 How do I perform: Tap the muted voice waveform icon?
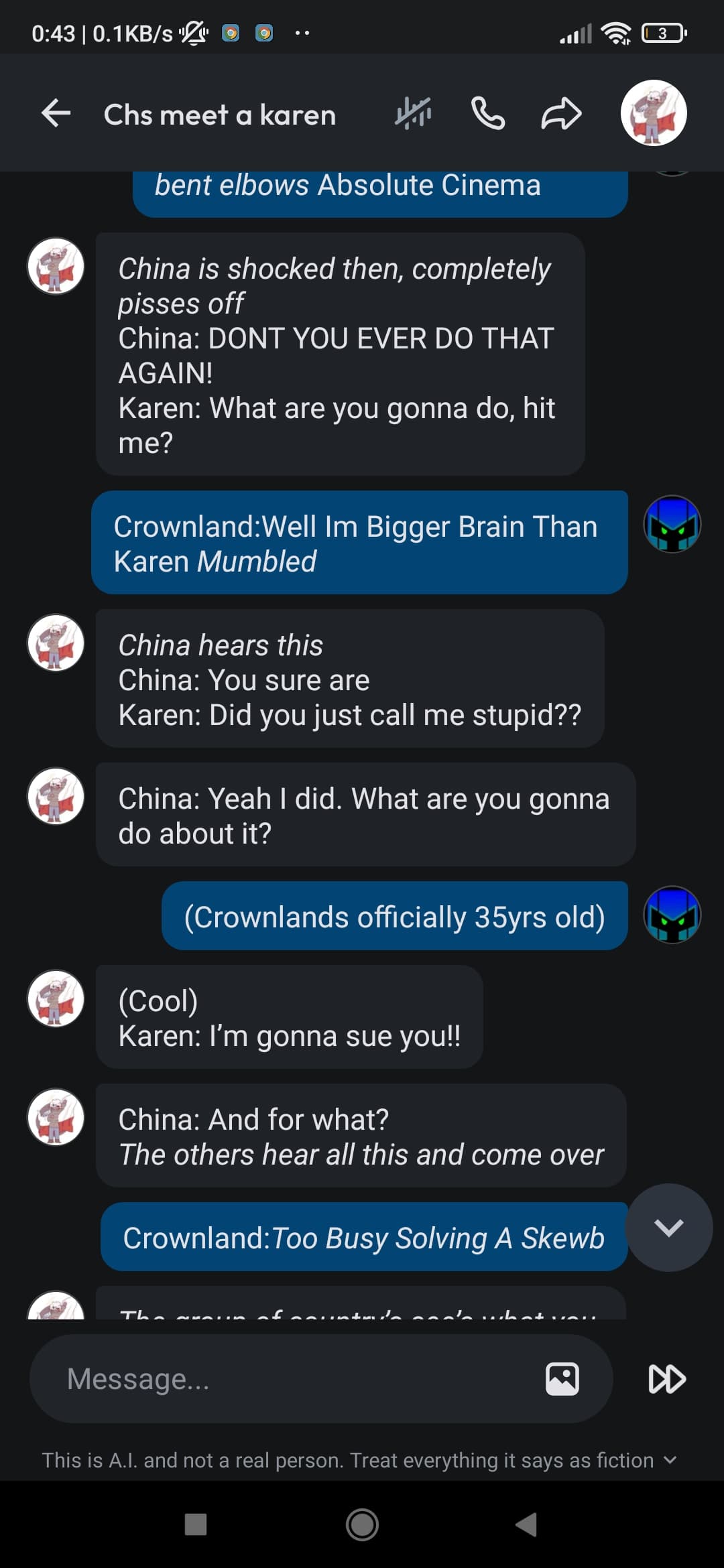[x=413, y=113]
